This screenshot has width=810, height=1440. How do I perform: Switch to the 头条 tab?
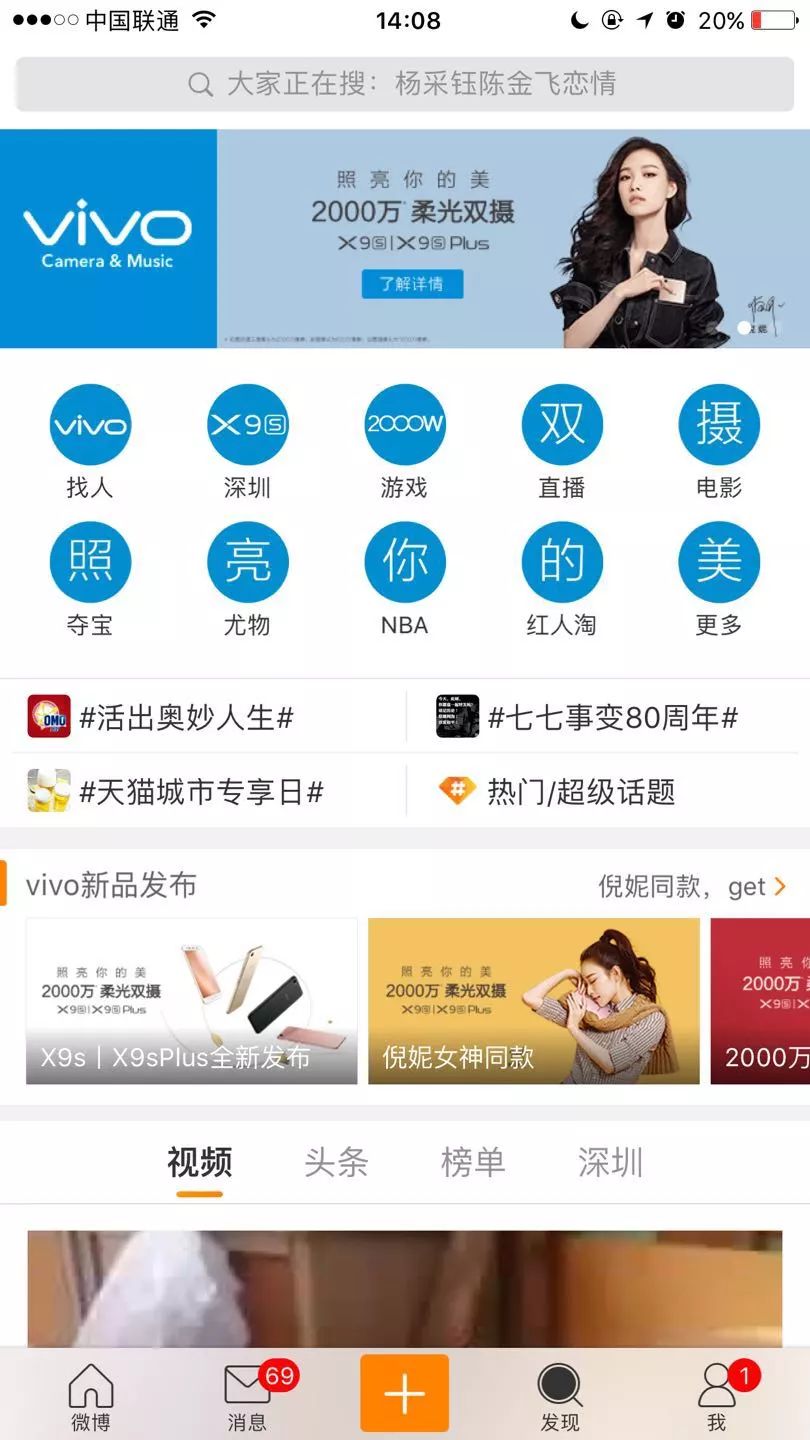point(336,1162)
